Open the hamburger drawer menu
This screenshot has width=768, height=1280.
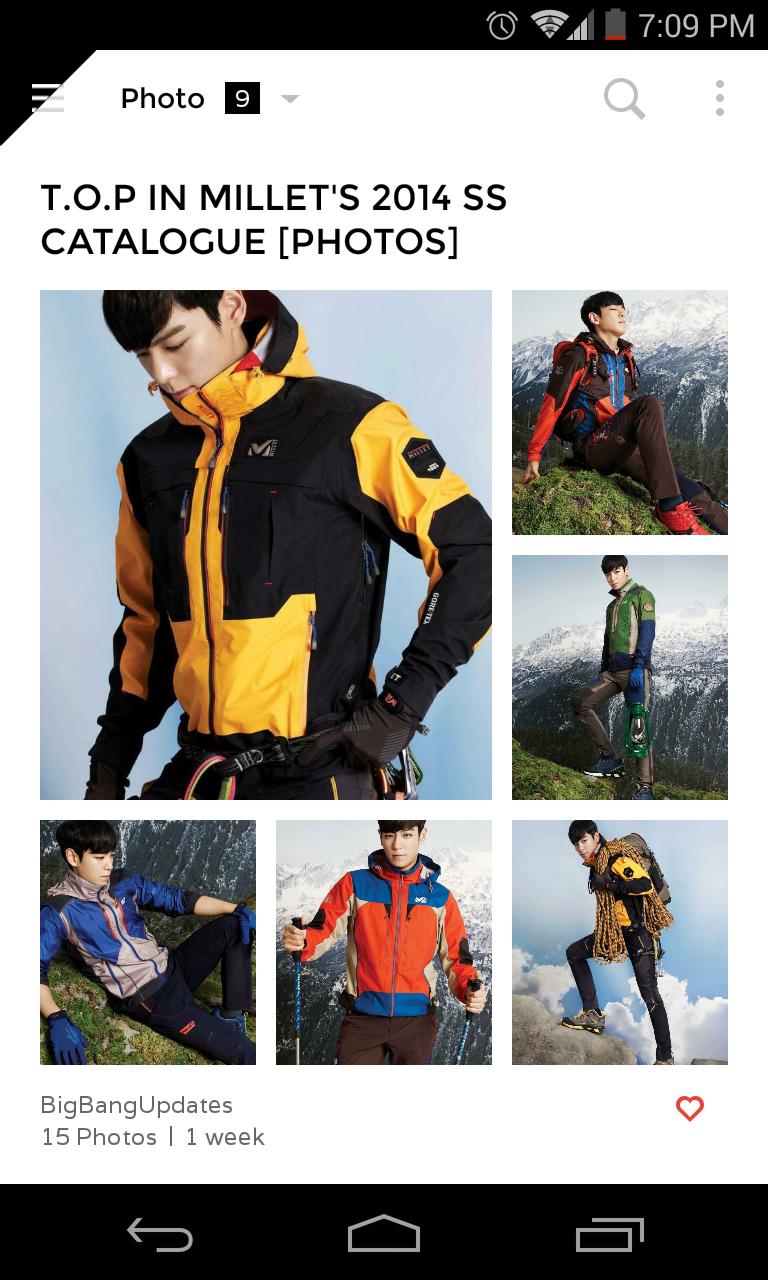(x=46, y=98)
